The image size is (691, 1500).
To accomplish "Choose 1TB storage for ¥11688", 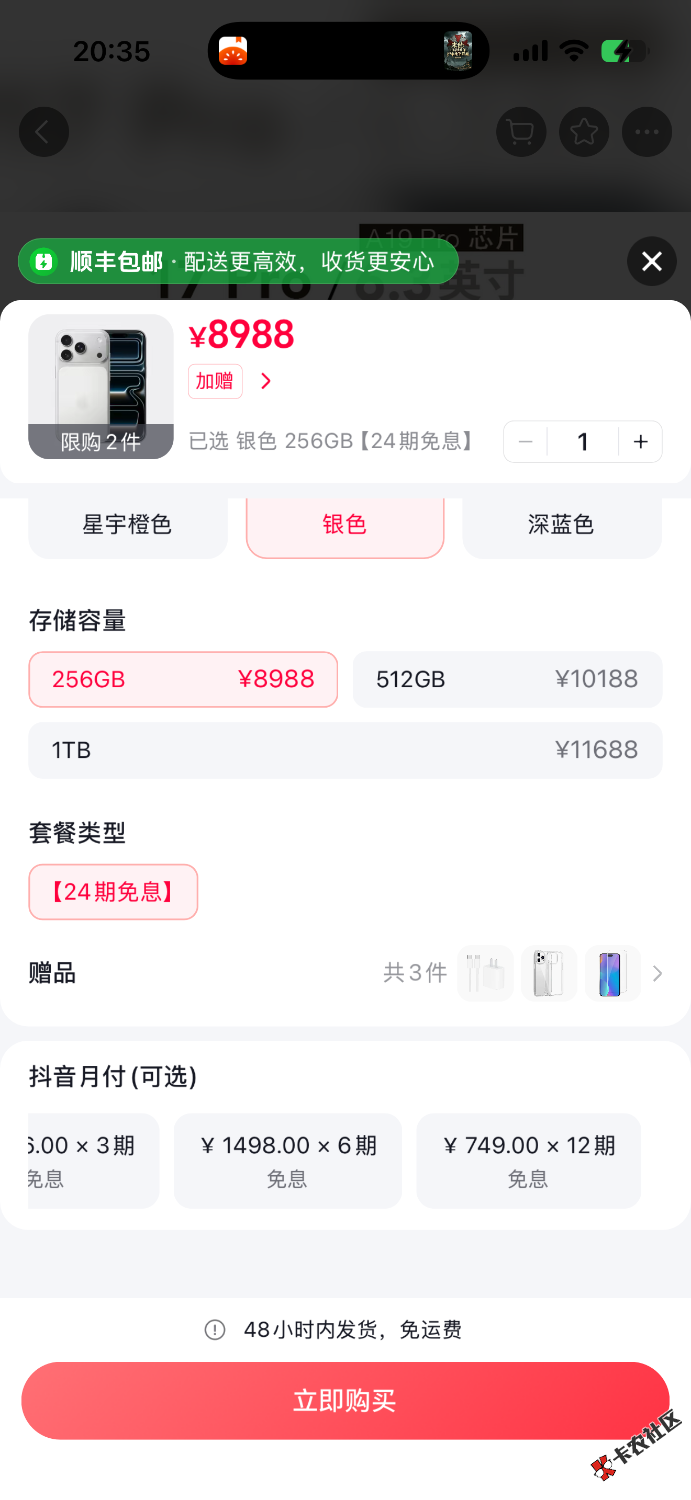I will coord(345,750).
